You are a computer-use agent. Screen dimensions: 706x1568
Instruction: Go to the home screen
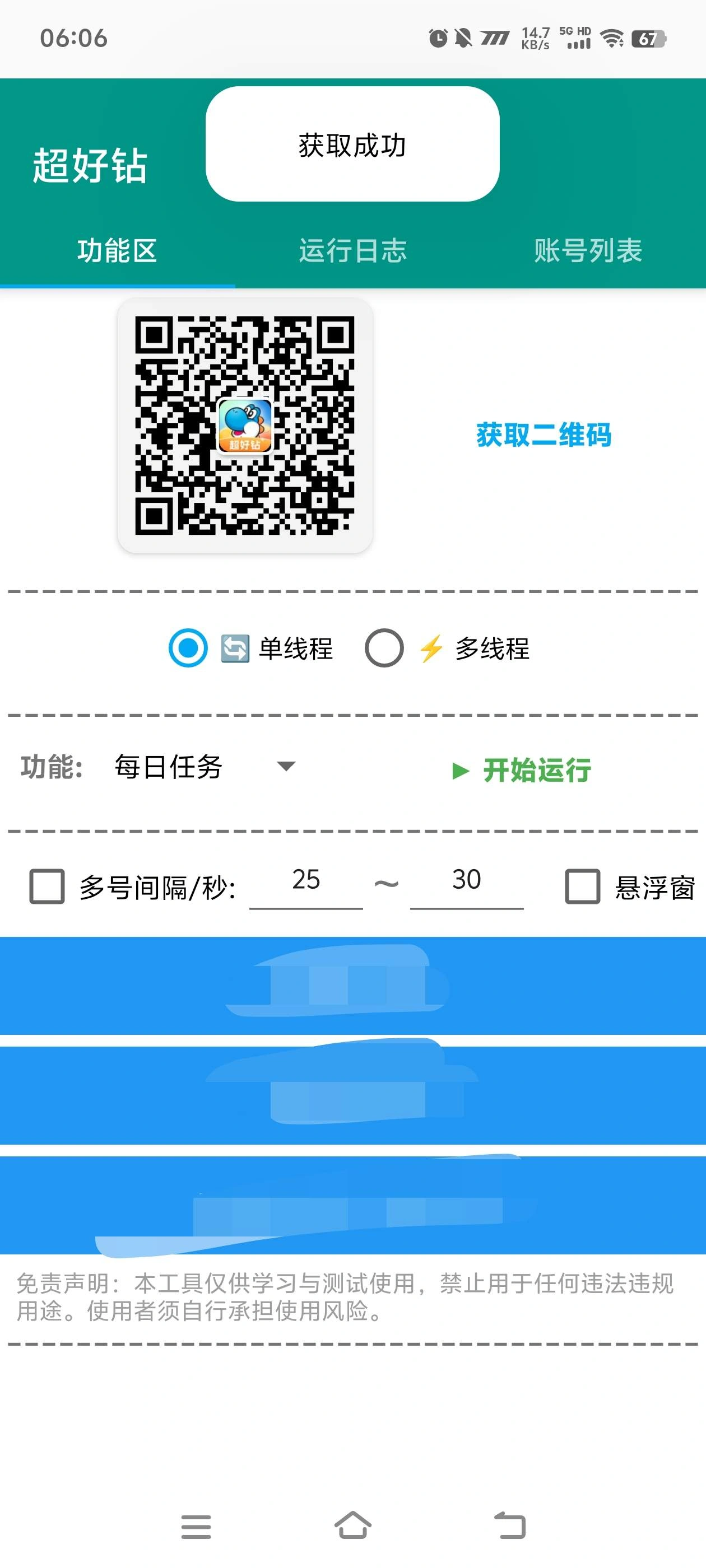pyautogui.click(x=352, y=1525)
